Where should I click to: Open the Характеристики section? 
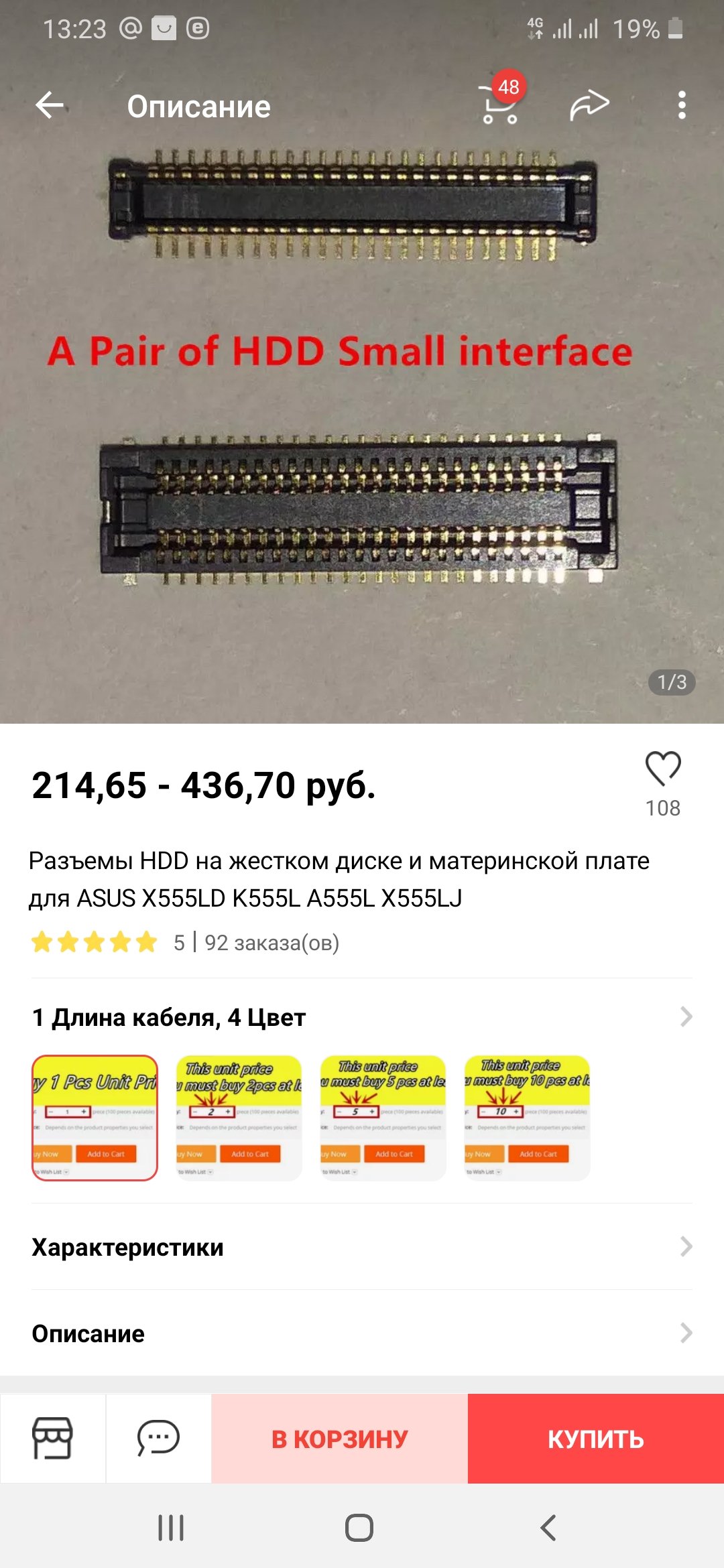click(362, 1247)
